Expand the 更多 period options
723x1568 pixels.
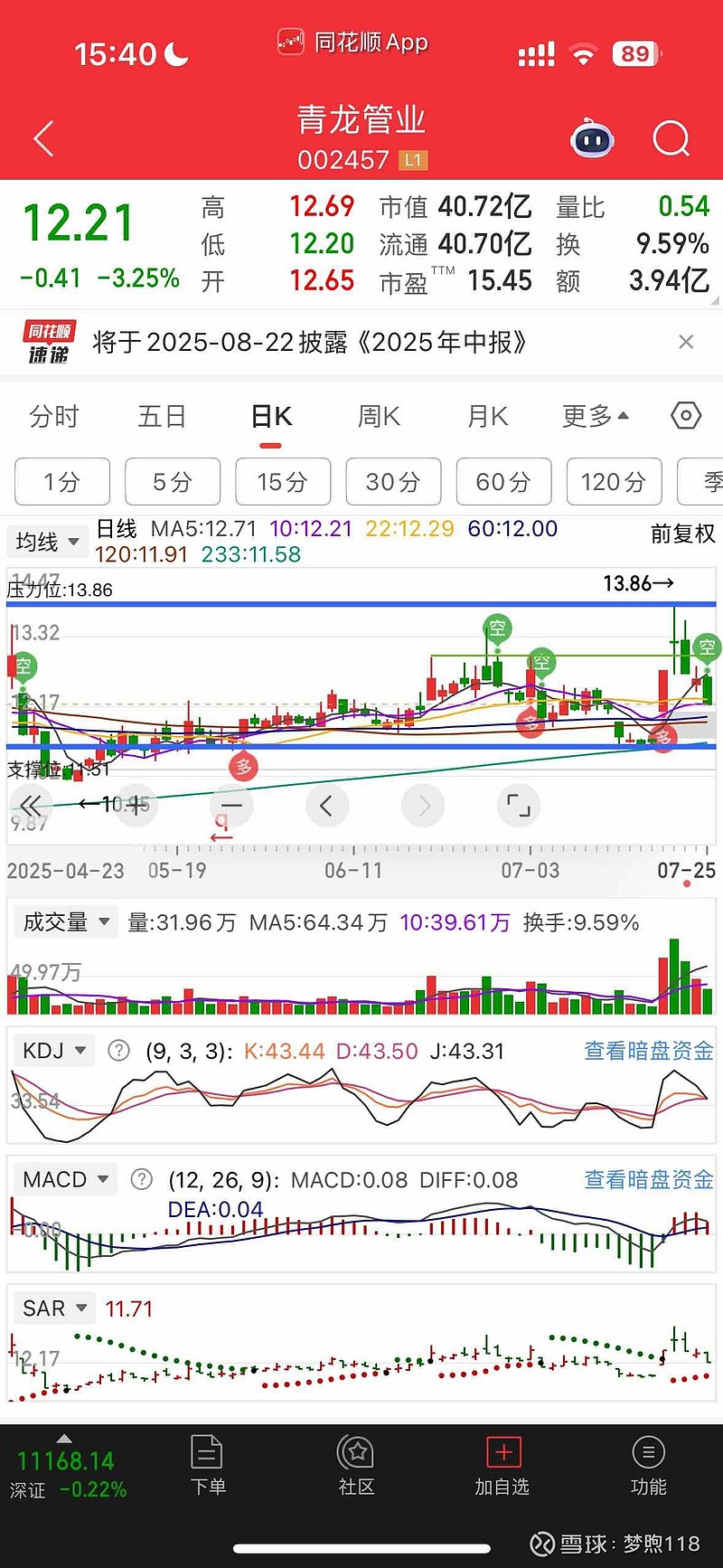pyautogui.click(x=596, y=416)
